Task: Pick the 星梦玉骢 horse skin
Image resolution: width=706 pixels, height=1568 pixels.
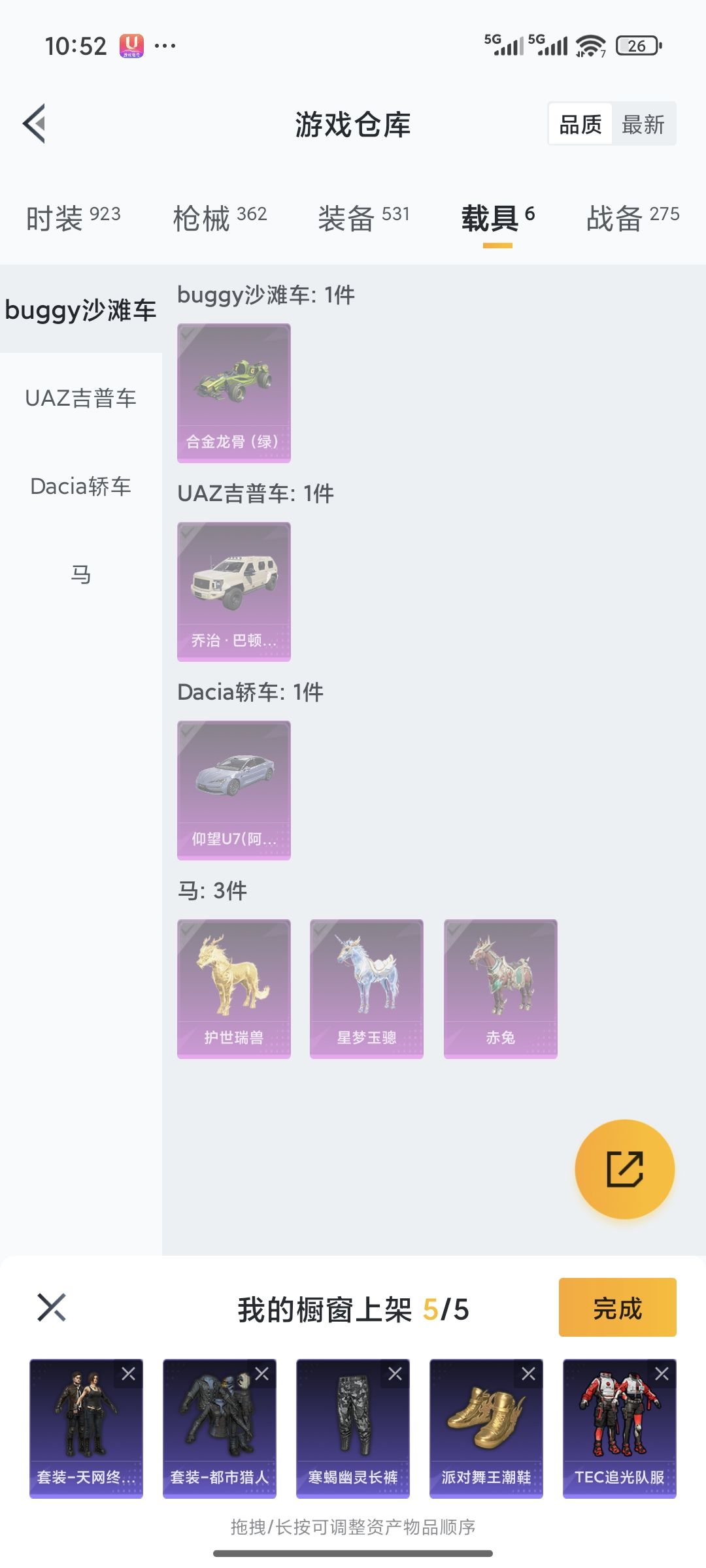Action: 367,989
